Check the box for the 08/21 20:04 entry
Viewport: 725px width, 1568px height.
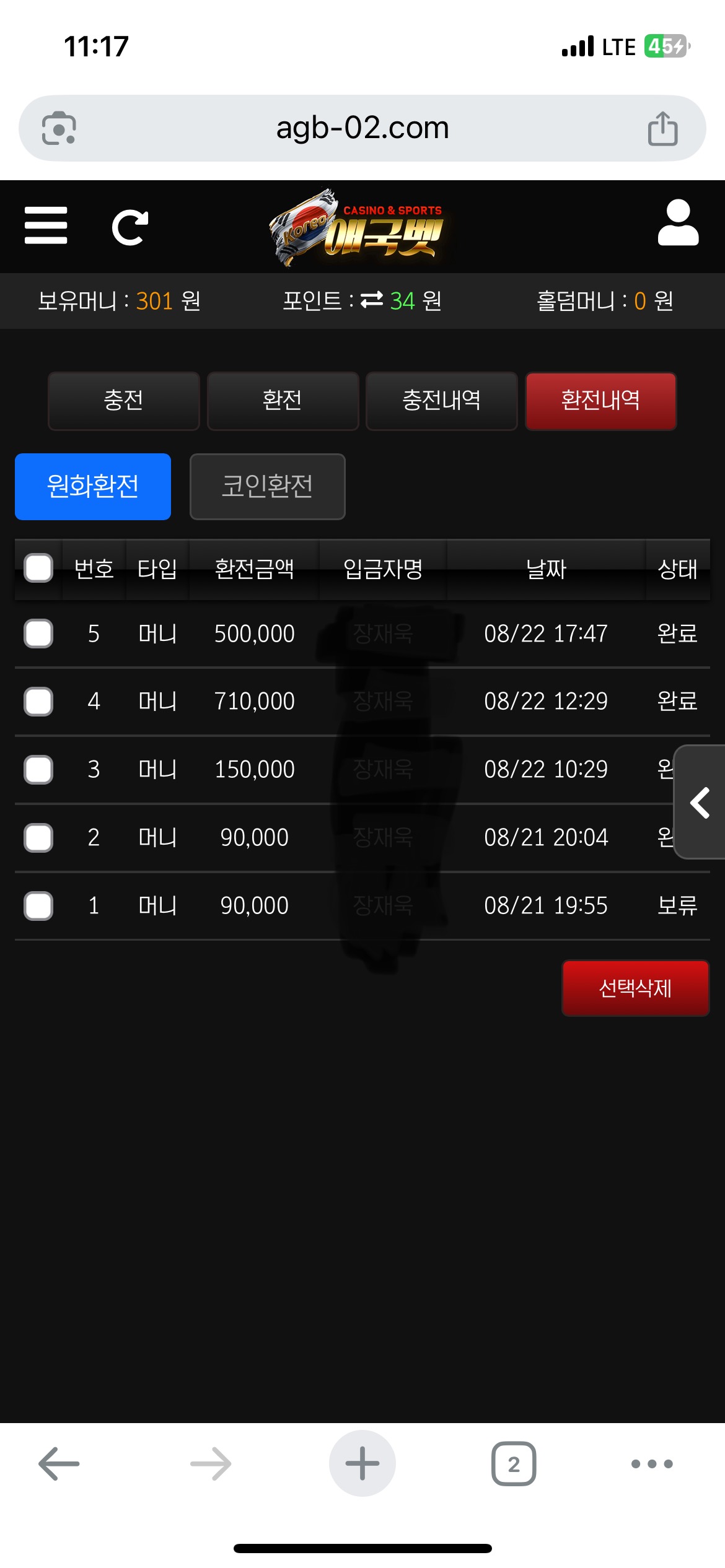point(38,838)
